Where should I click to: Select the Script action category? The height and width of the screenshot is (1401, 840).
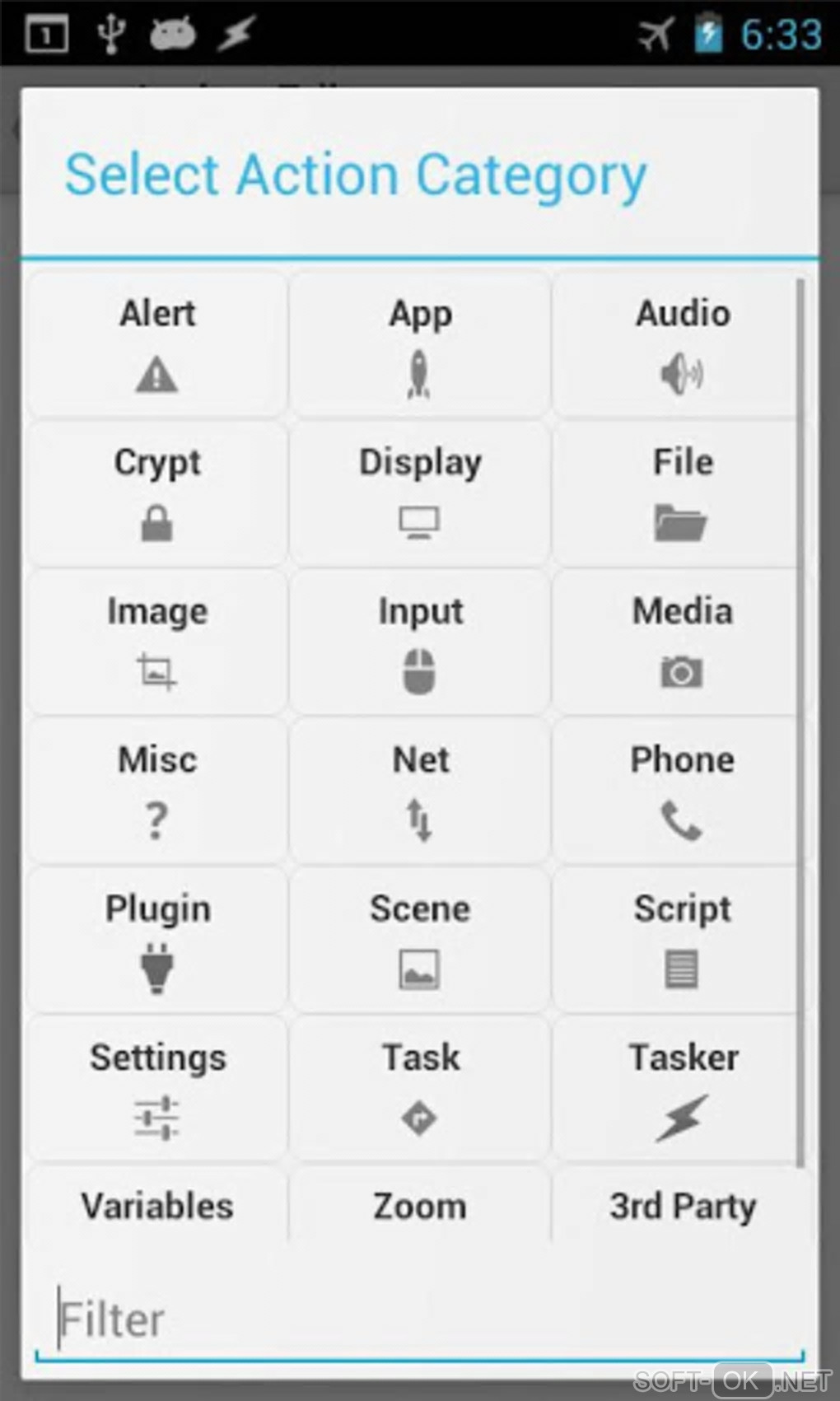point(682,940)
